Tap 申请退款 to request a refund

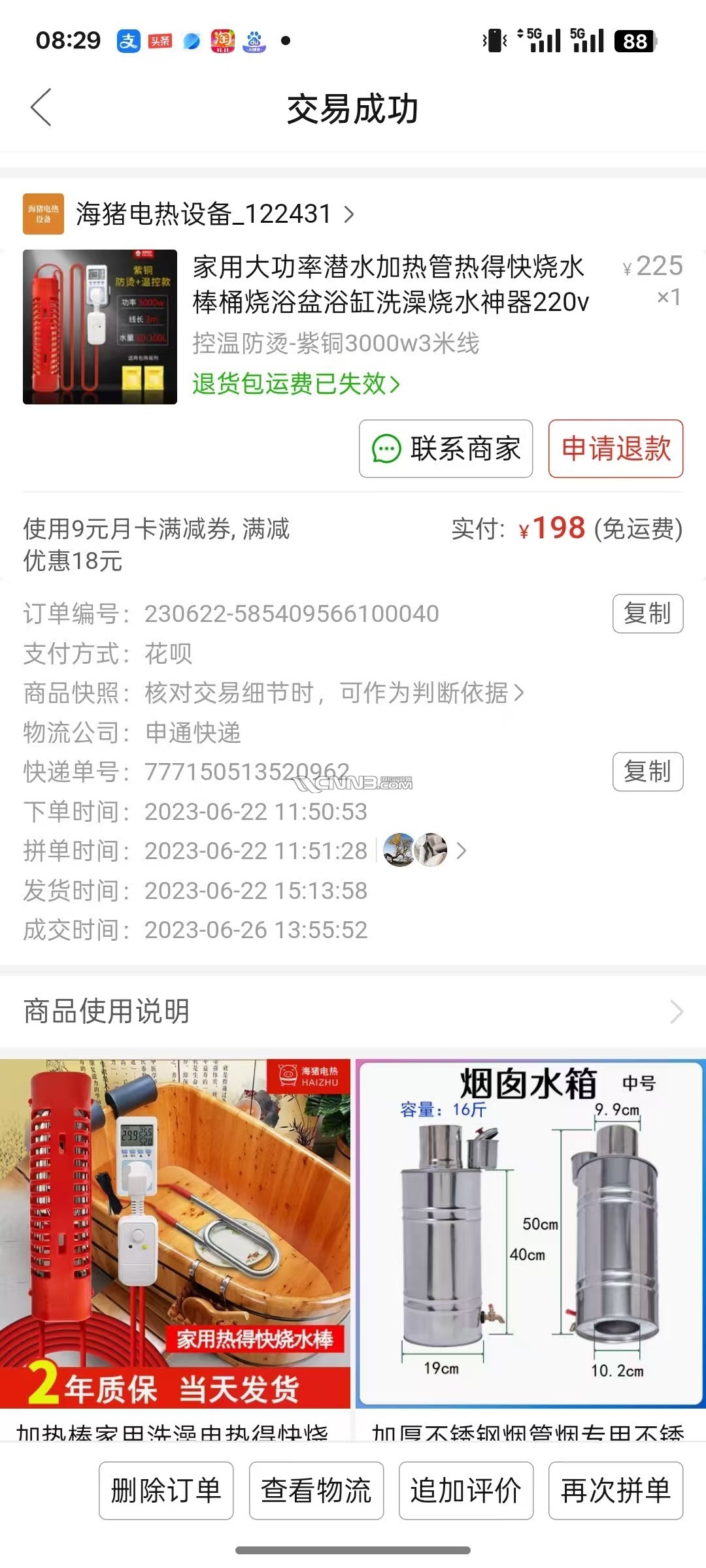tap(615, 449)
